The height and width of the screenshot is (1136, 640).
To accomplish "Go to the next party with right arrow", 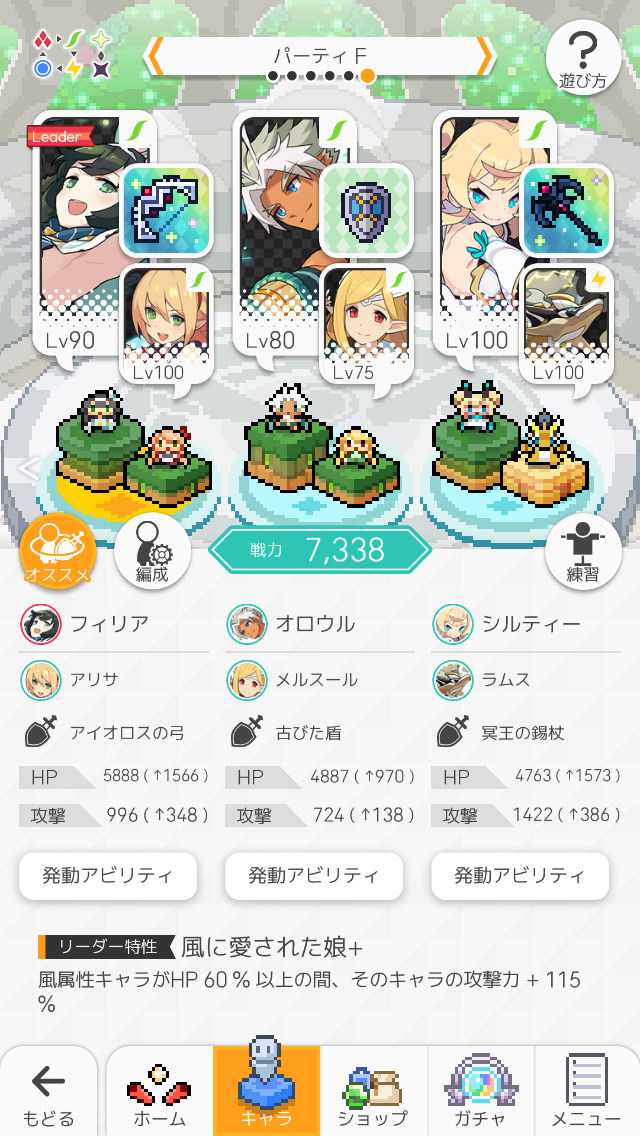I will 485,56.
